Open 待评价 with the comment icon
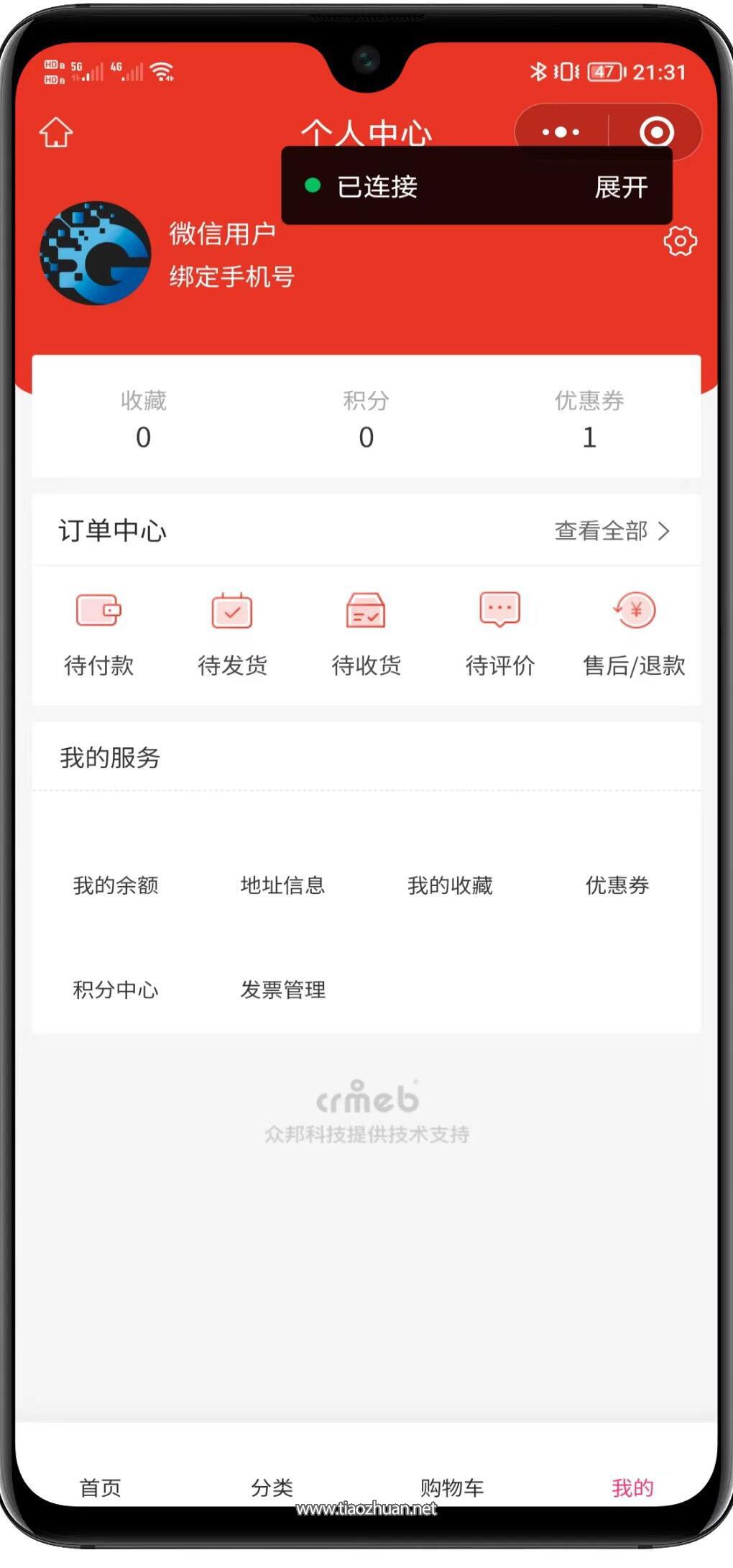Viewport: 733px width, 1568px height. 500,609
